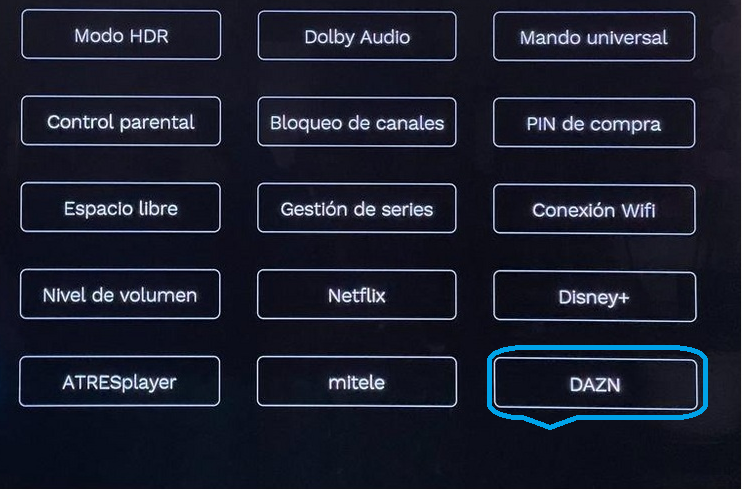Open Conexión Wifi settings
The image size is (744, 490).
[593, 211]
